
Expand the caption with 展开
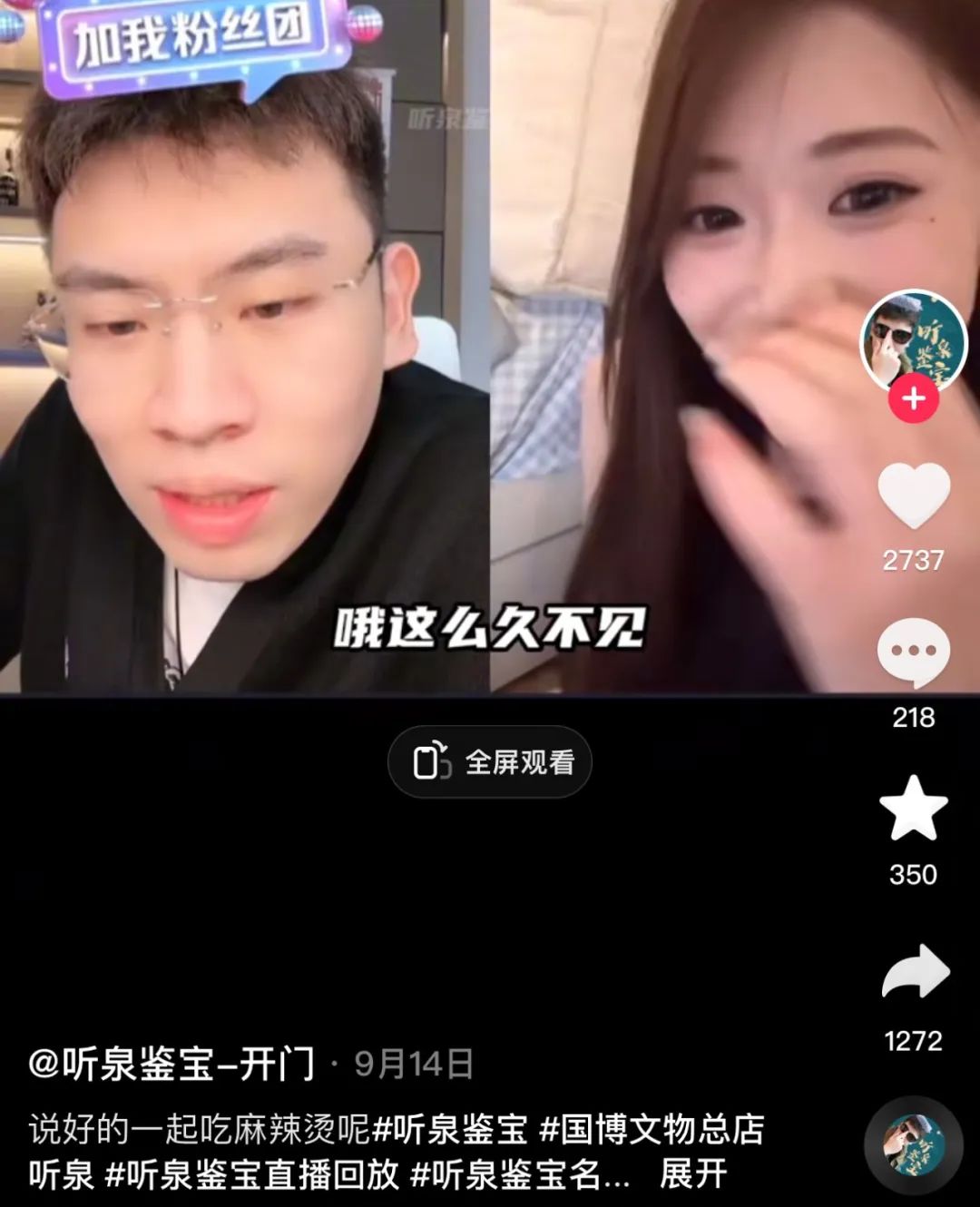pyautogui.click(x=693, y=1174)
